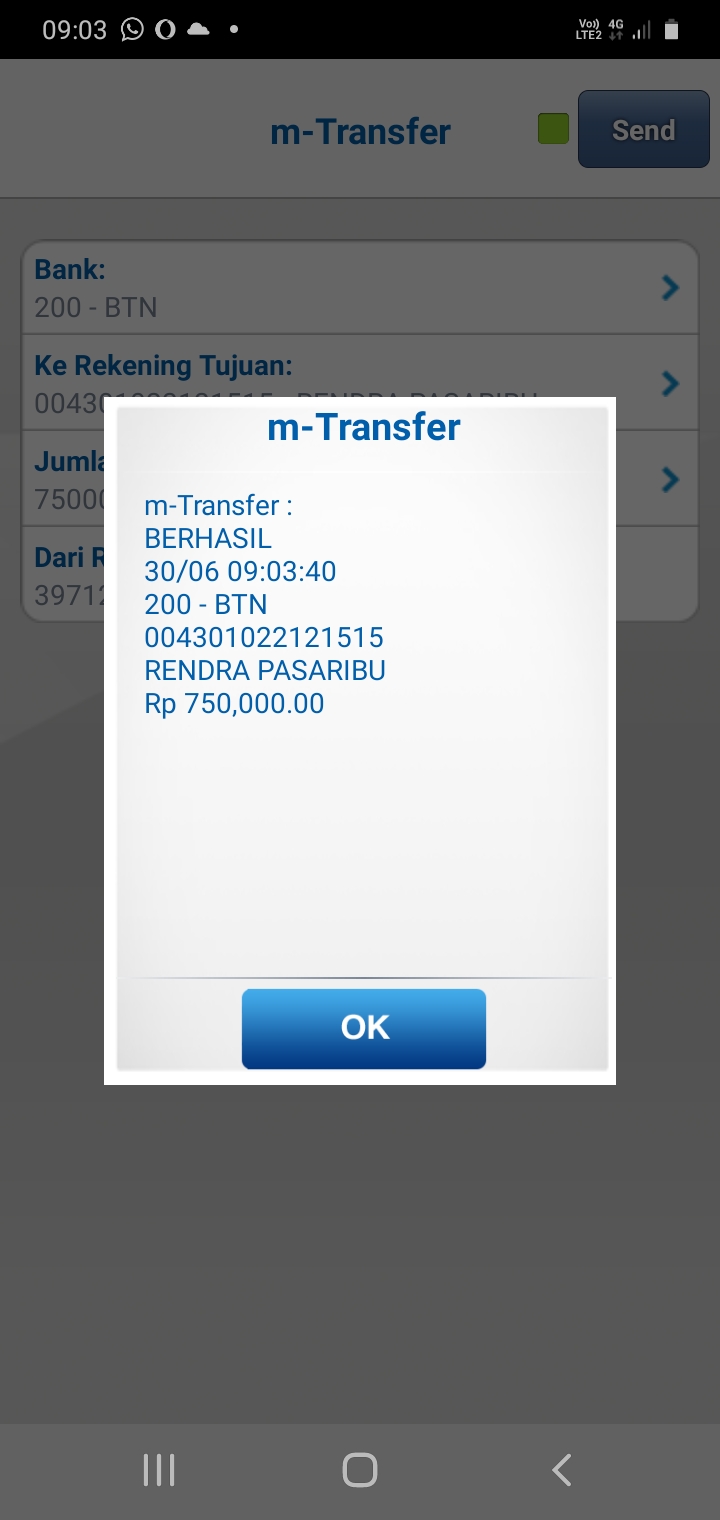
Task: Go back using the system back button
Action: 562,1470
